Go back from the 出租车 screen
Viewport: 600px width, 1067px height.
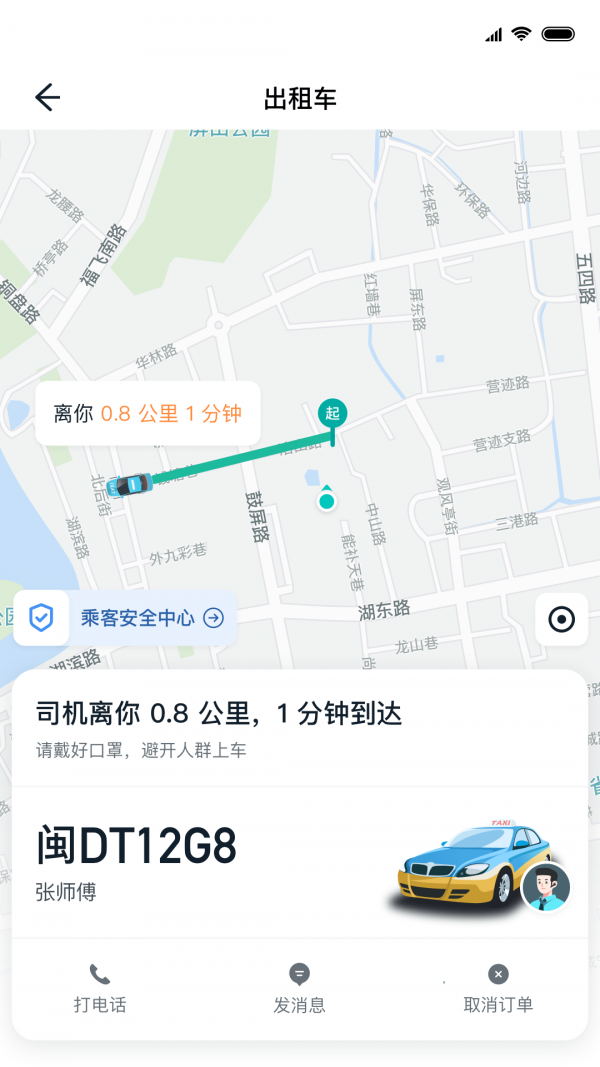tap(47, 97)
